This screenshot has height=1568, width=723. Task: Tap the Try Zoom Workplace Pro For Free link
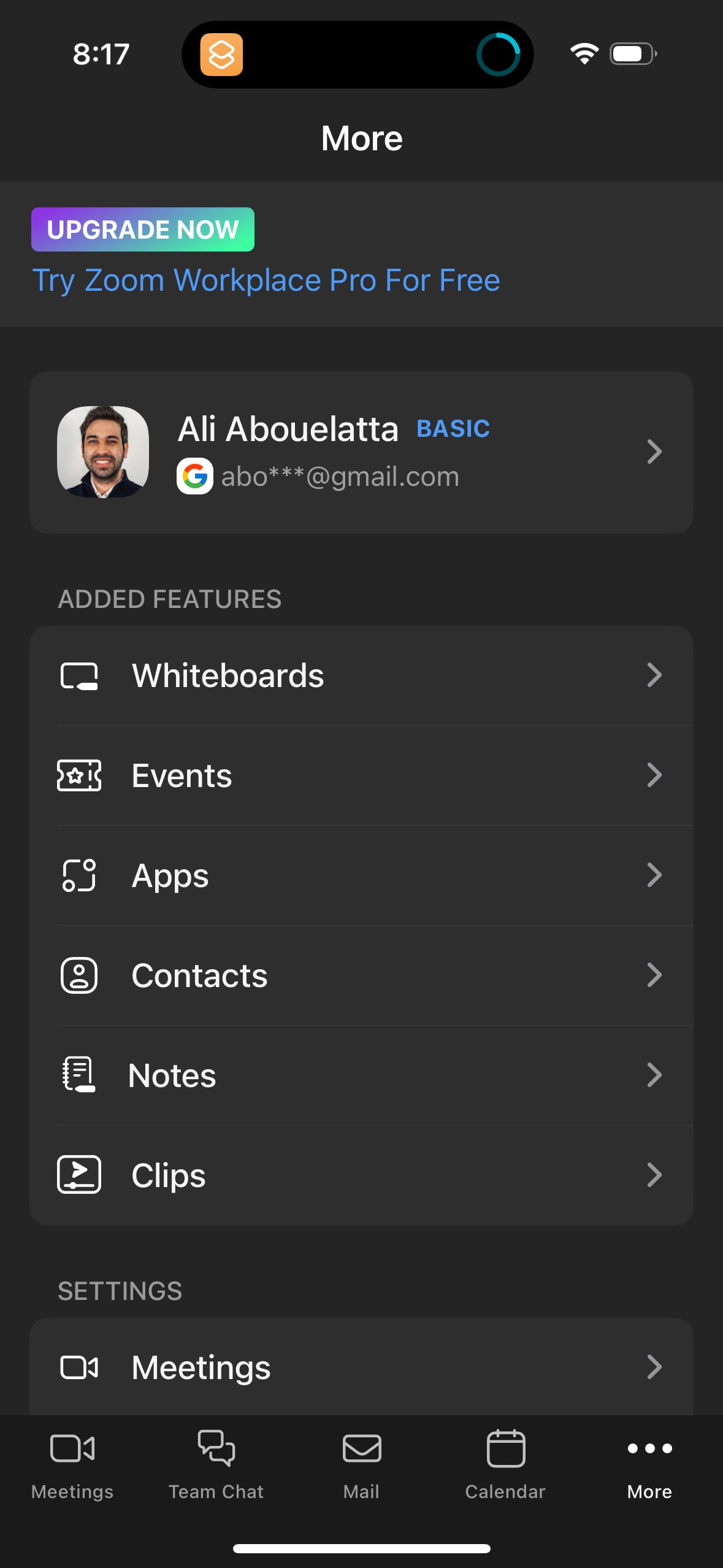tap(266, 280)
